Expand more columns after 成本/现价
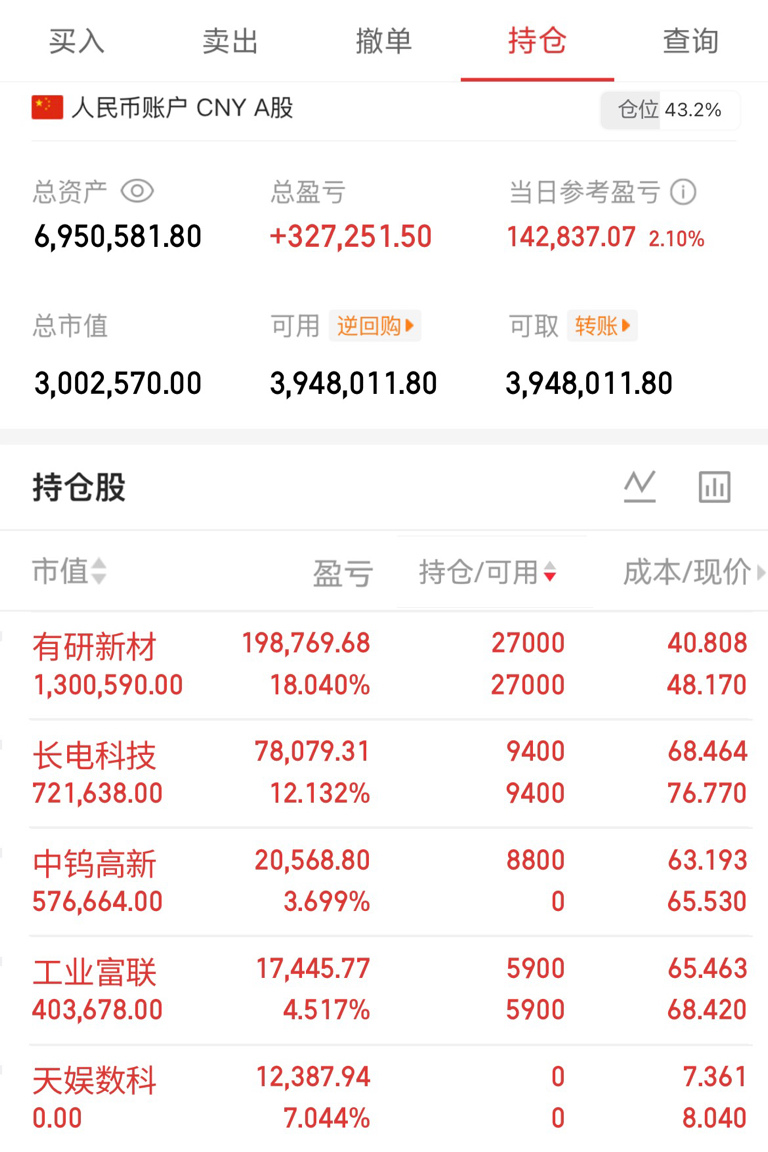Screen dimensions: 768x1152 point(761,572)
